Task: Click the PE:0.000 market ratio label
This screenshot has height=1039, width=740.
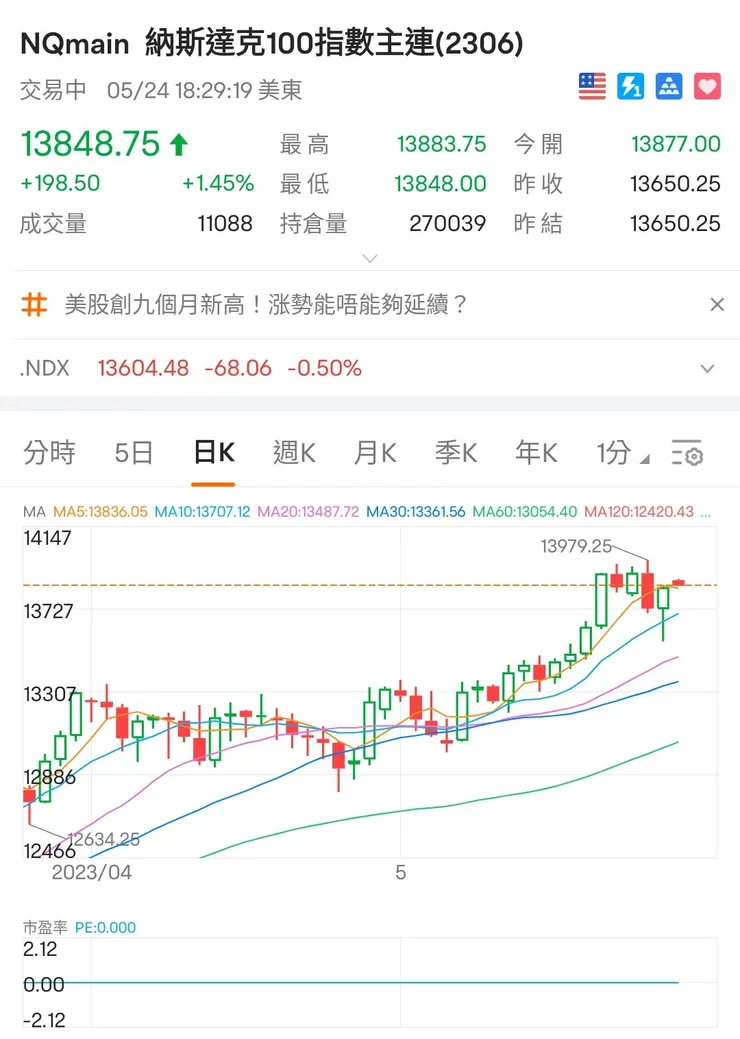Action: click(x=106, y=927)
